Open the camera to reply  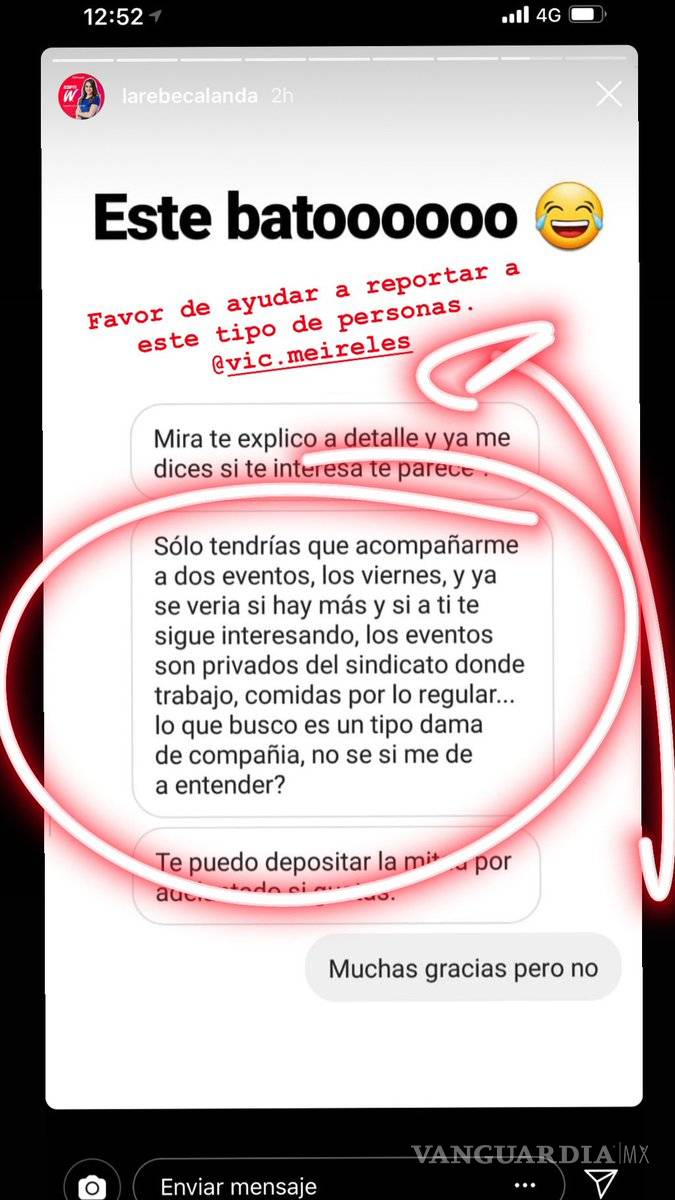(92, 1184)
